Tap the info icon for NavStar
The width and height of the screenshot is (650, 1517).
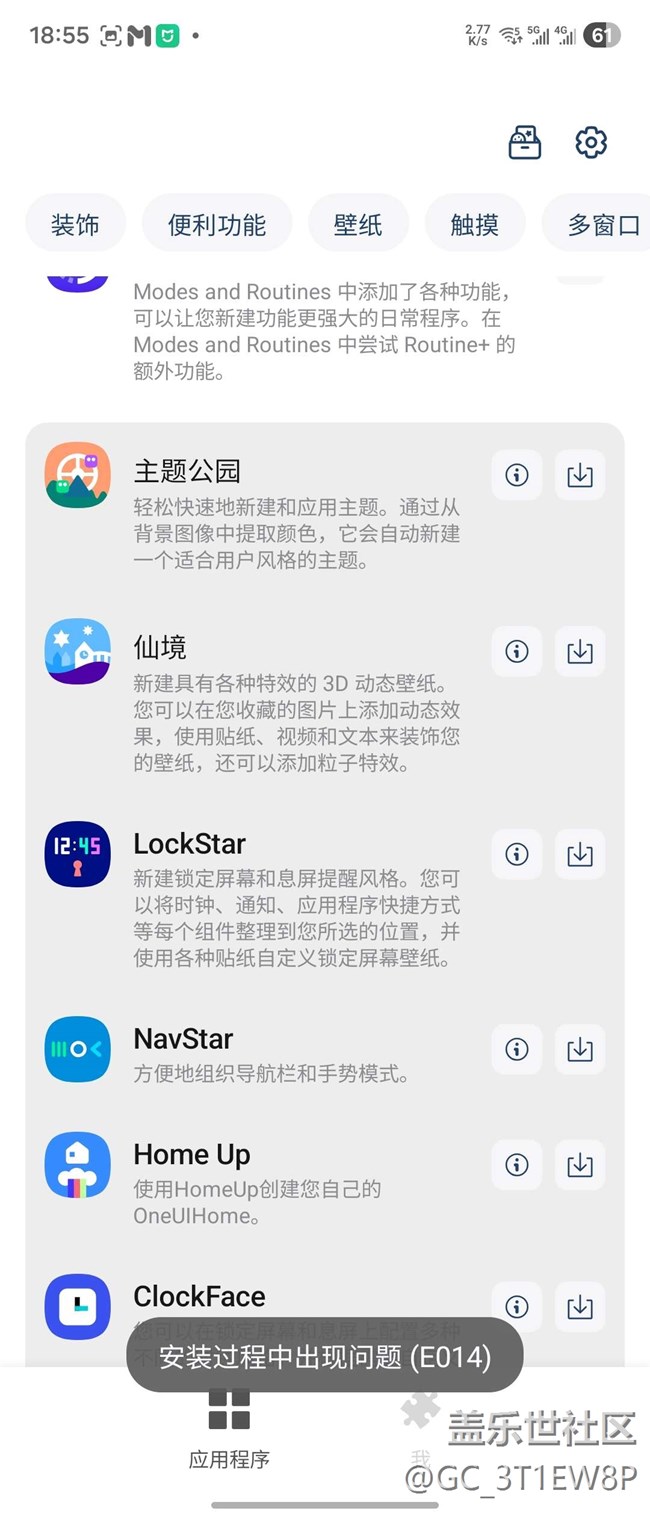click(x=517, y=1049)
